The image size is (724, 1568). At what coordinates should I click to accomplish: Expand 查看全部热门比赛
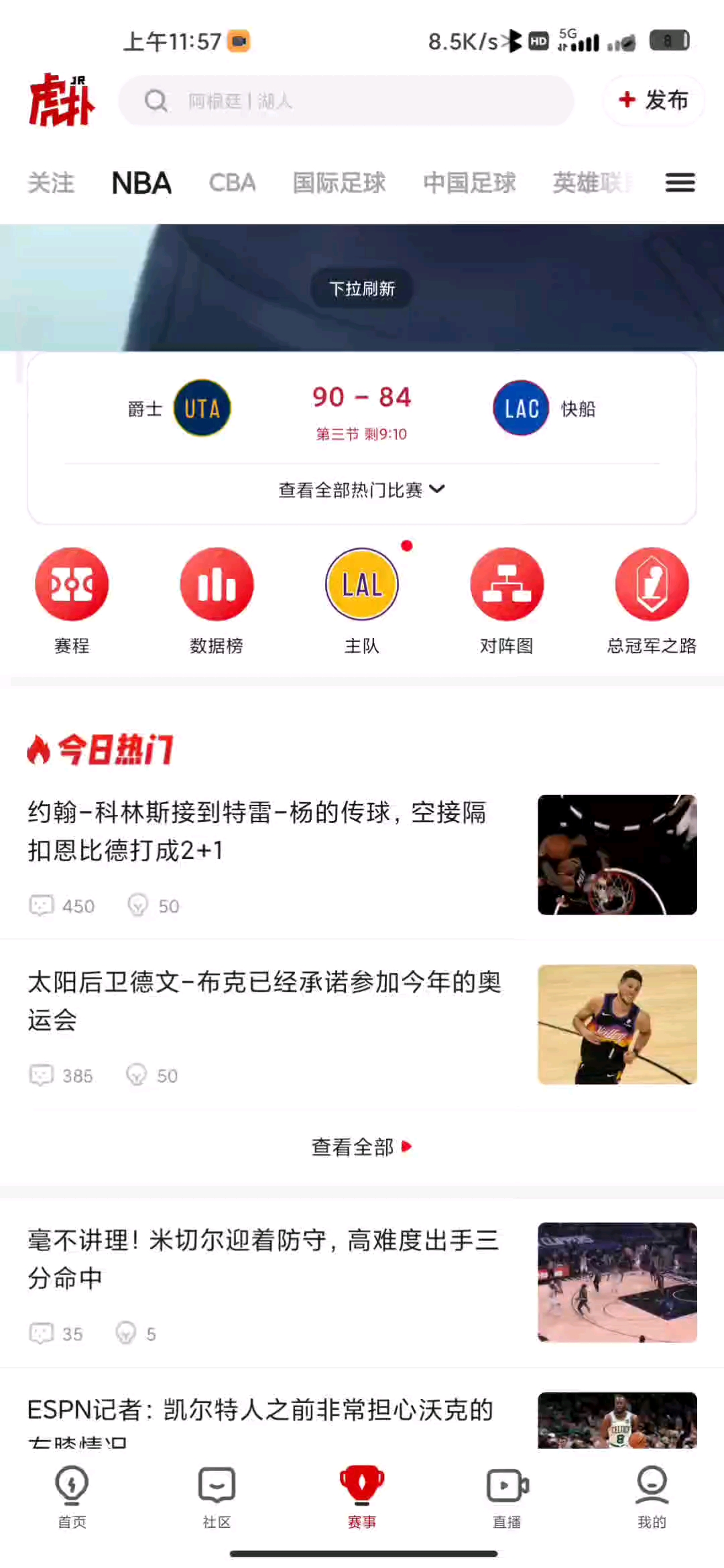tap(361, 491)
